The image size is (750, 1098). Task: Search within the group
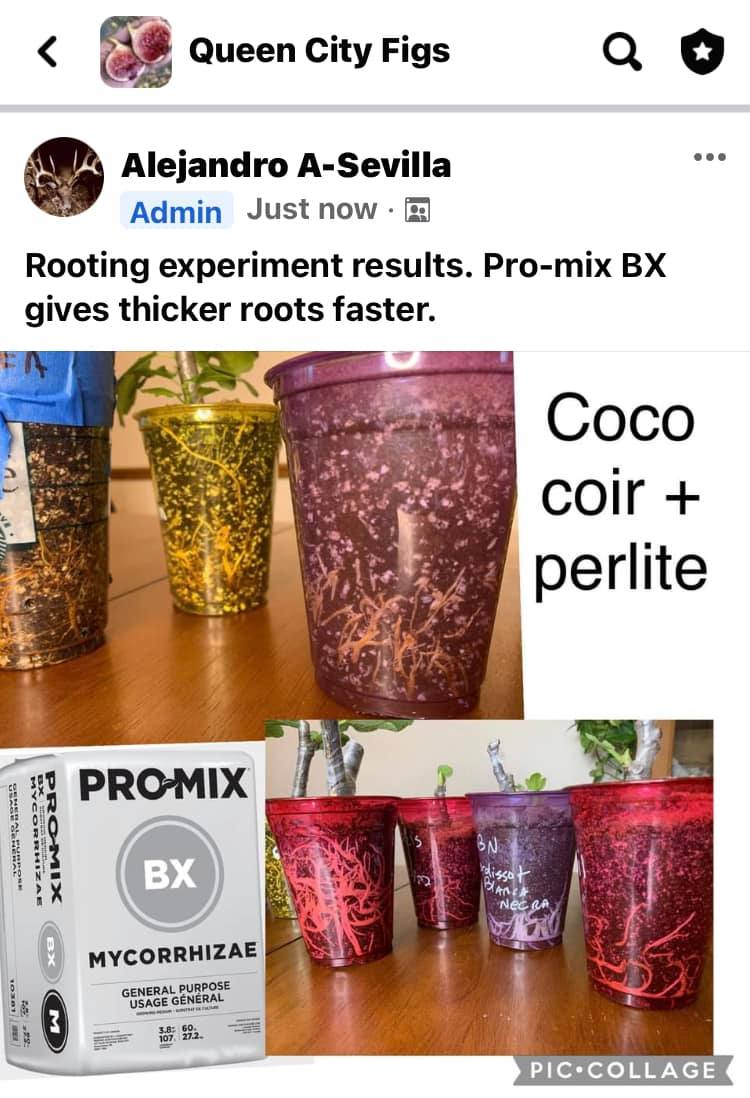click(x=622, y=52)
